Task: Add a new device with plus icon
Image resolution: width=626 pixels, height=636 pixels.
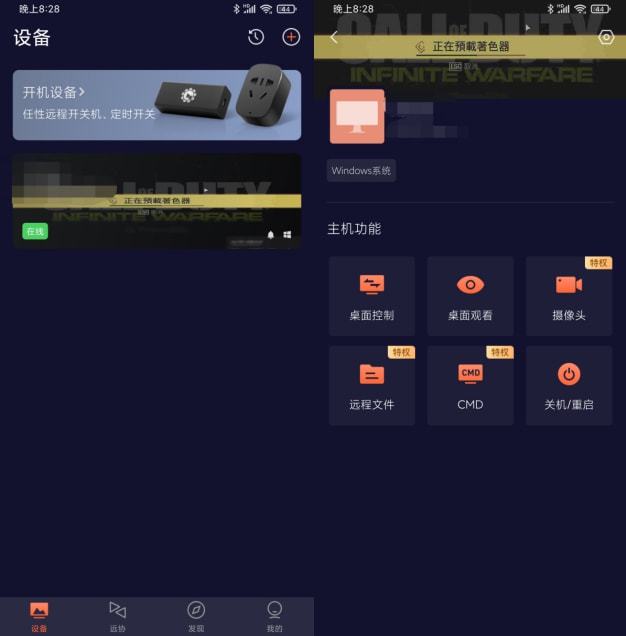Action: click(291, 37)
